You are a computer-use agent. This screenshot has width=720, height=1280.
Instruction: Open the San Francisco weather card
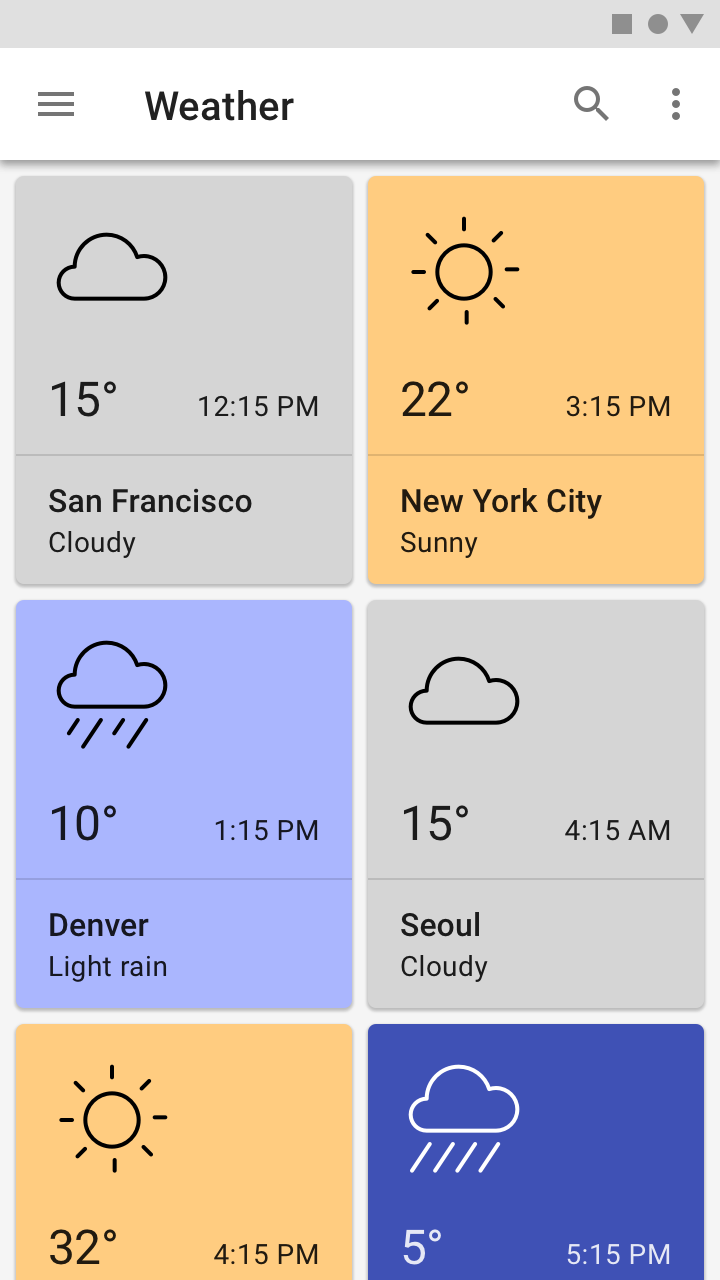184,380
